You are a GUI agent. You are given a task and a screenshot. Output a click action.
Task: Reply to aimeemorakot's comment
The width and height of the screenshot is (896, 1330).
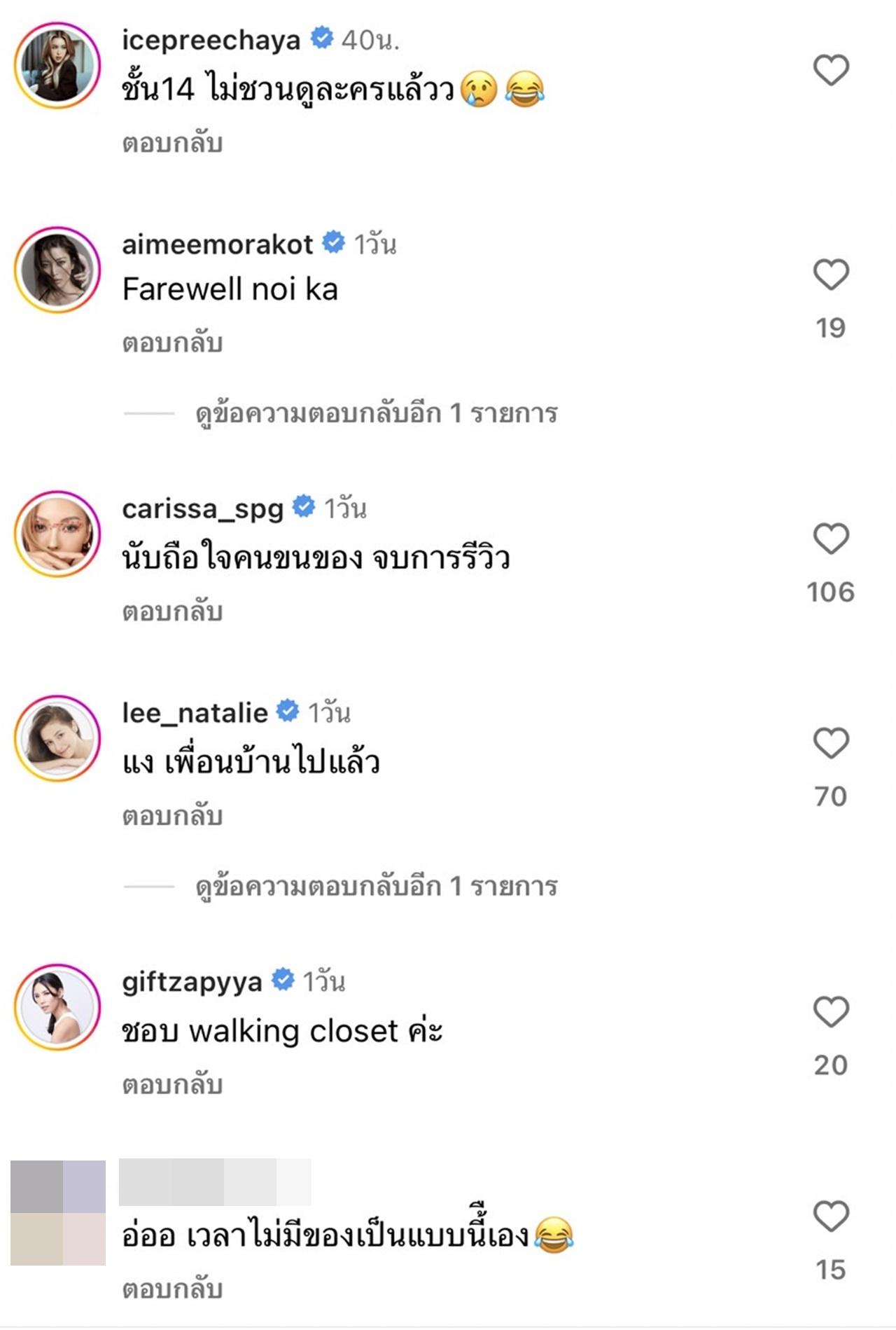click(x=172, y=343)
